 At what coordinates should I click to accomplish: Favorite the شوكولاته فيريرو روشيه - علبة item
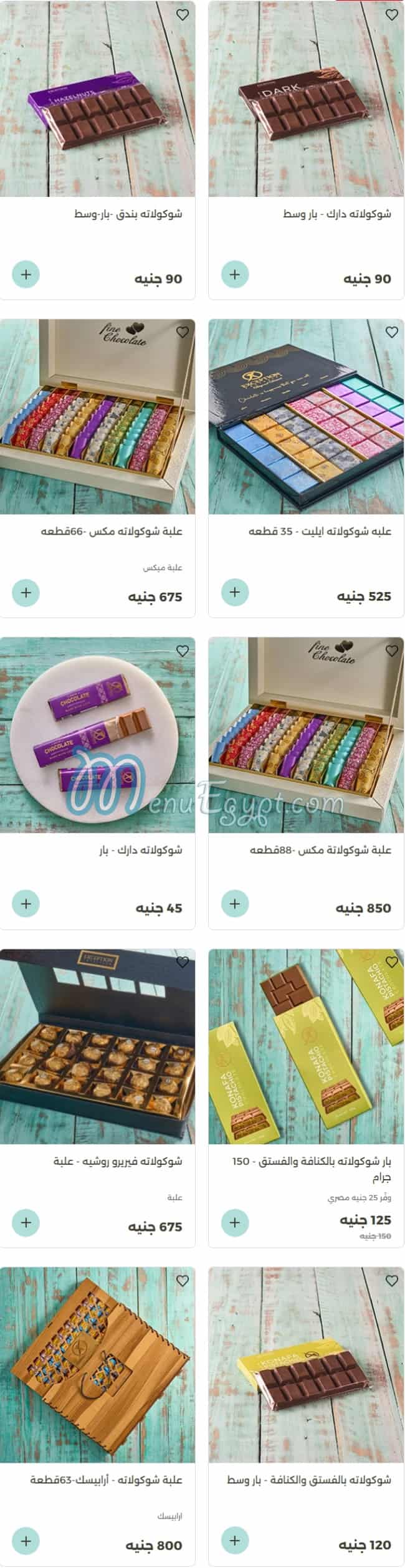183,963
